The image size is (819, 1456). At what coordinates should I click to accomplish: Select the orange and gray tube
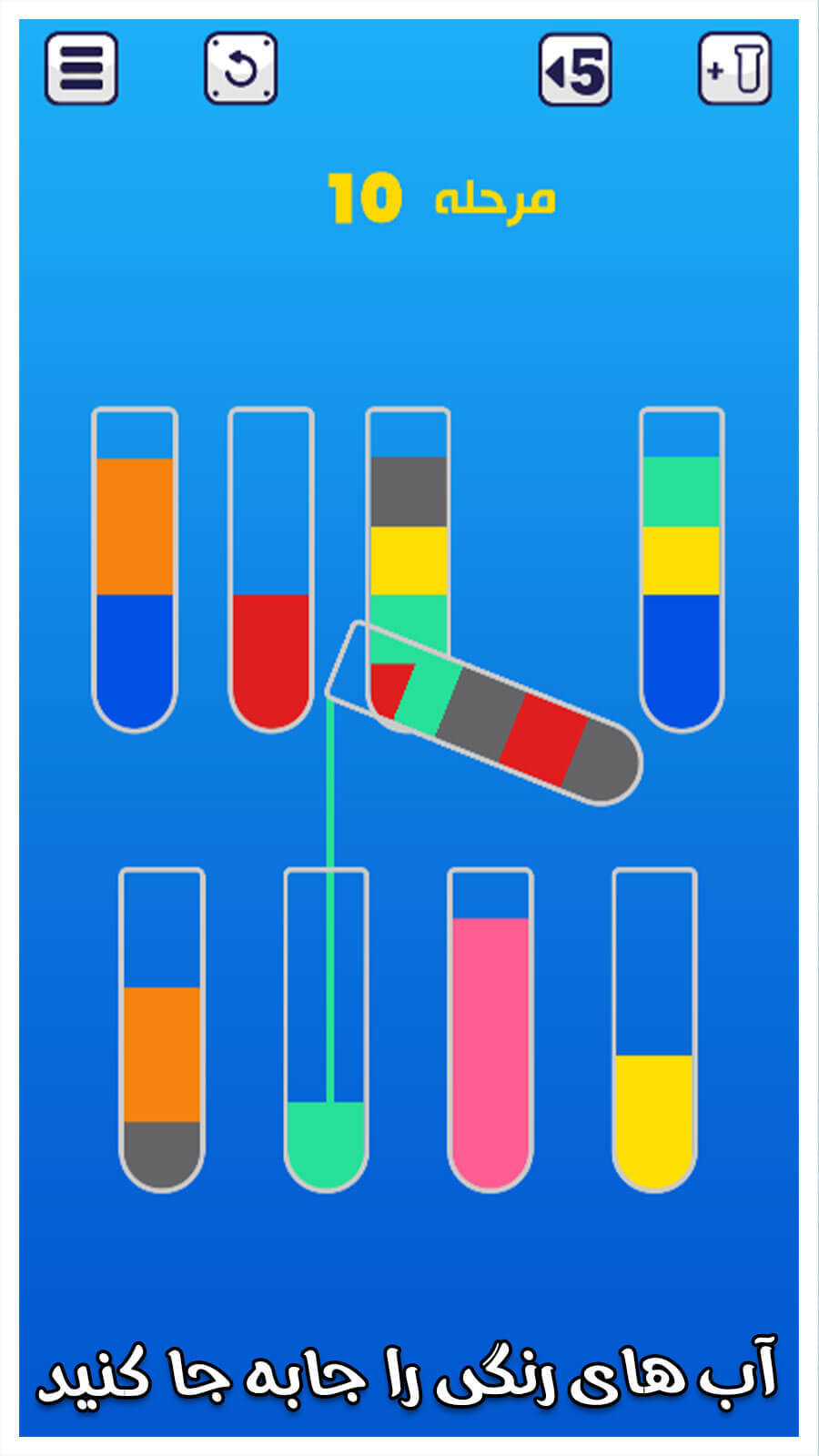click(162, 1030)
